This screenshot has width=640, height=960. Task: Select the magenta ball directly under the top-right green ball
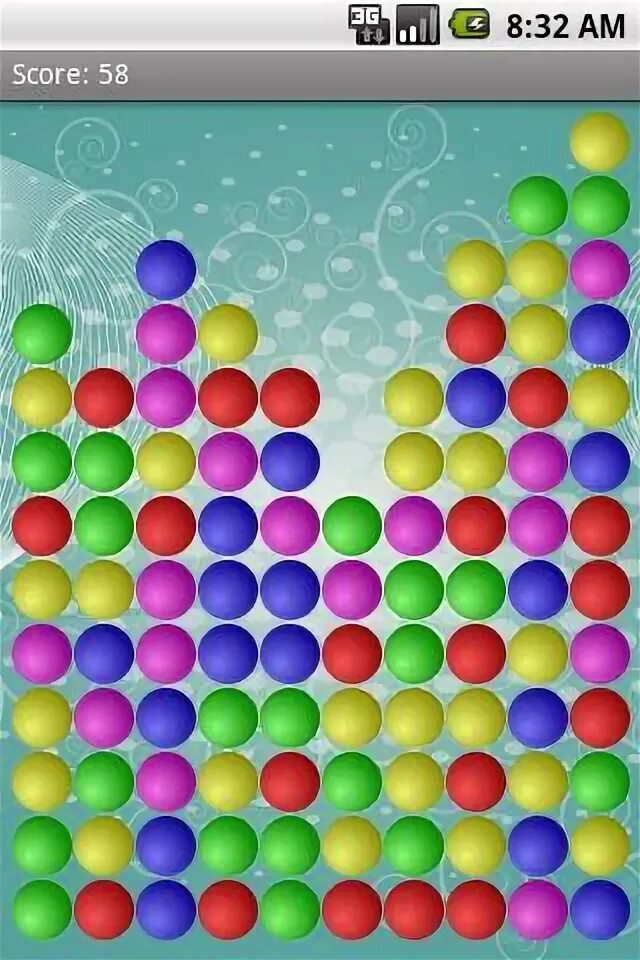pyautogui.click(x=600, y=269)
